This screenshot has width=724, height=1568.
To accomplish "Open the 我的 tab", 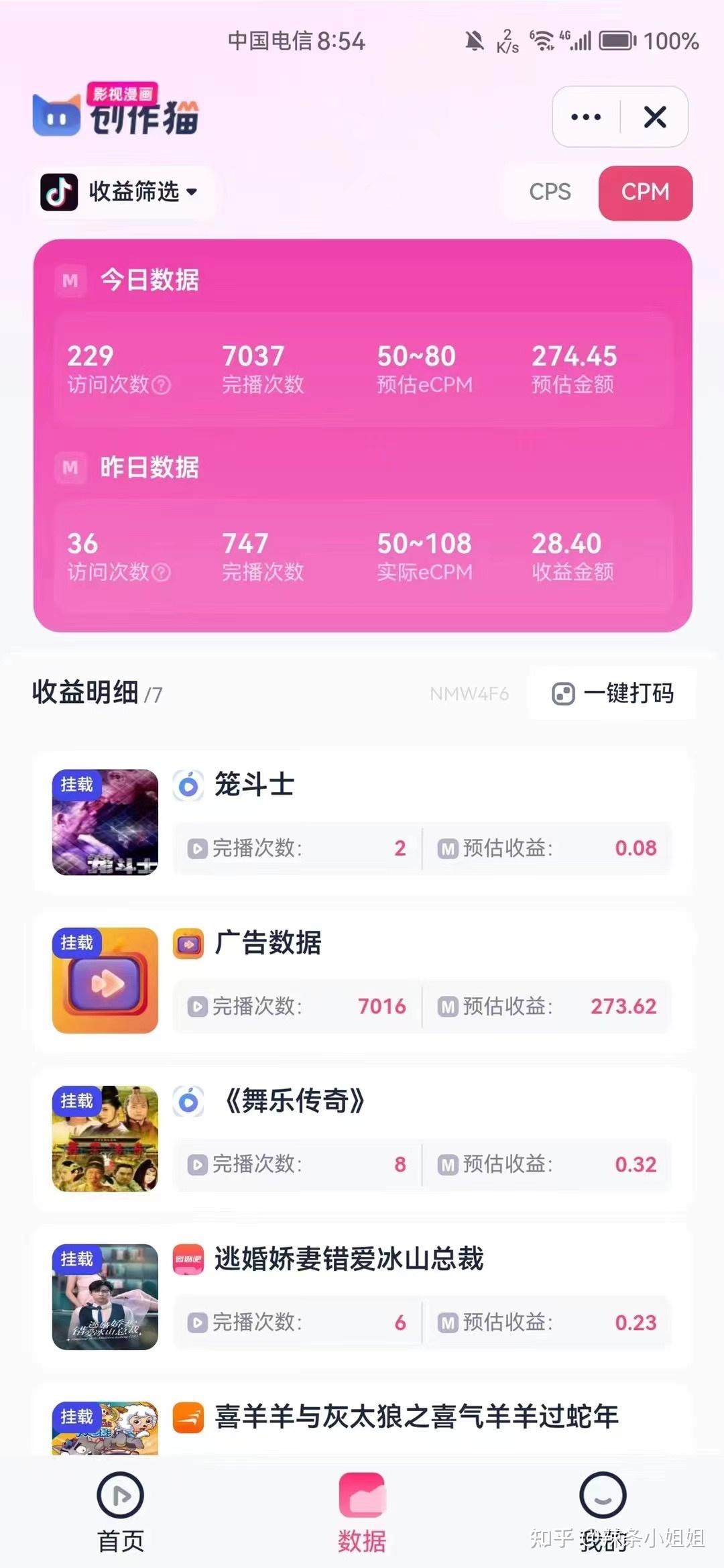I will click(603, 1512).
